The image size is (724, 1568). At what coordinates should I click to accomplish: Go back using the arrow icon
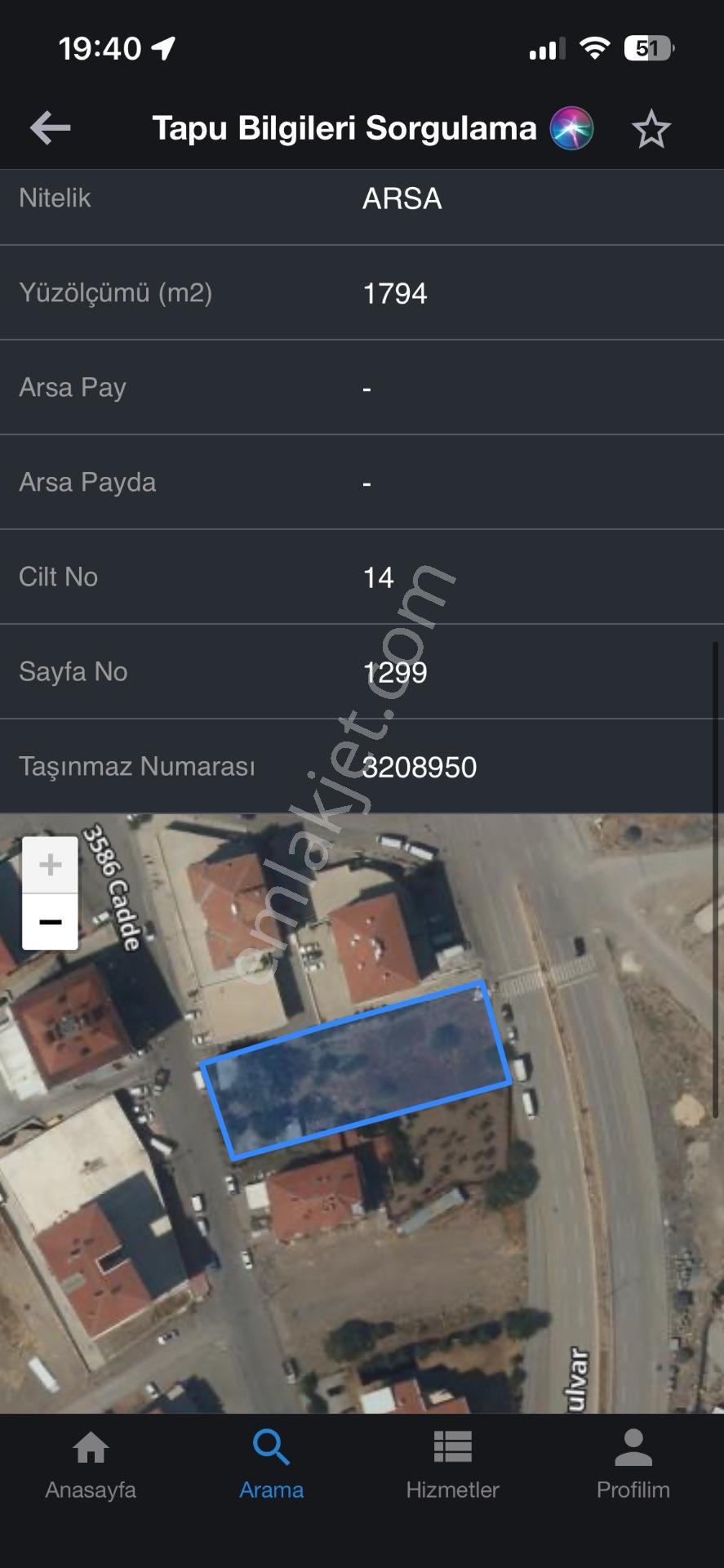click(x=50, y=129)
